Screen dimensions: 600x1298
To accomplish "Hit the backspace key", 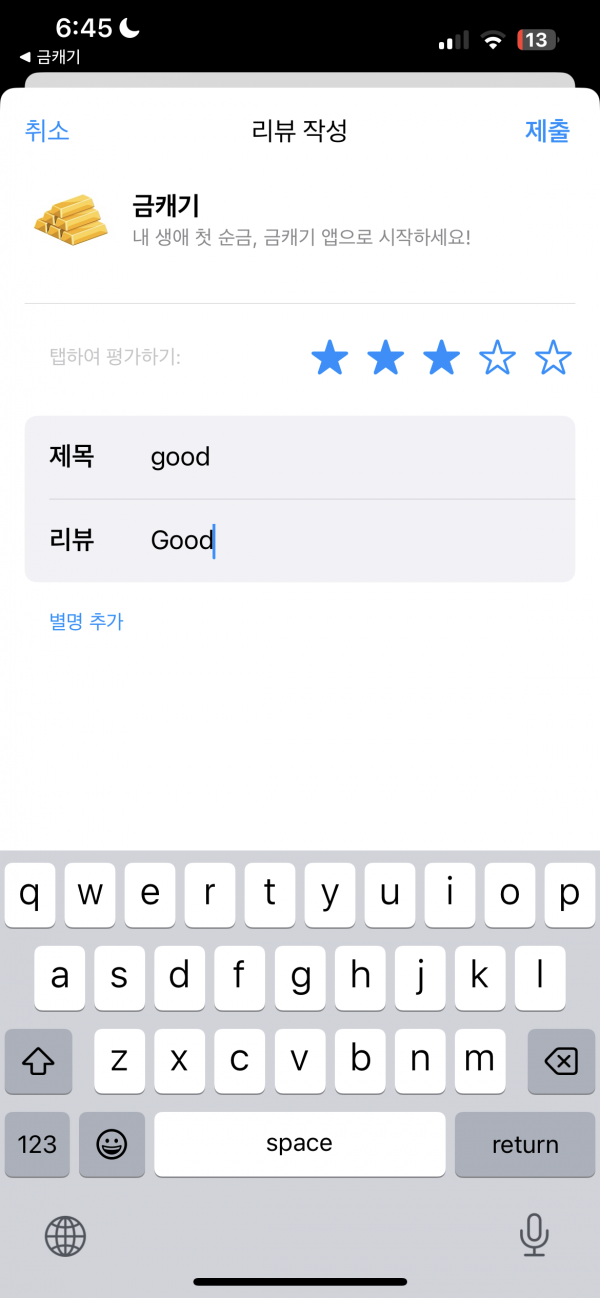I will (x=562, y=1060).
